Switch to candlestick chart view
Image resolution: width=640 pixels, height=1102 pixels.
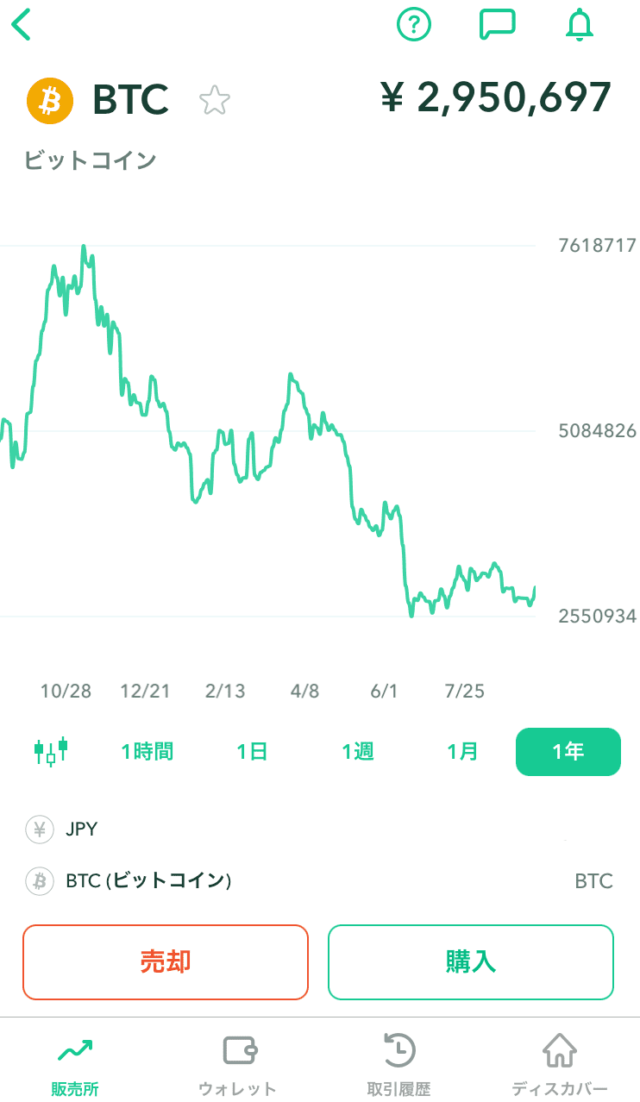point(51,751)
